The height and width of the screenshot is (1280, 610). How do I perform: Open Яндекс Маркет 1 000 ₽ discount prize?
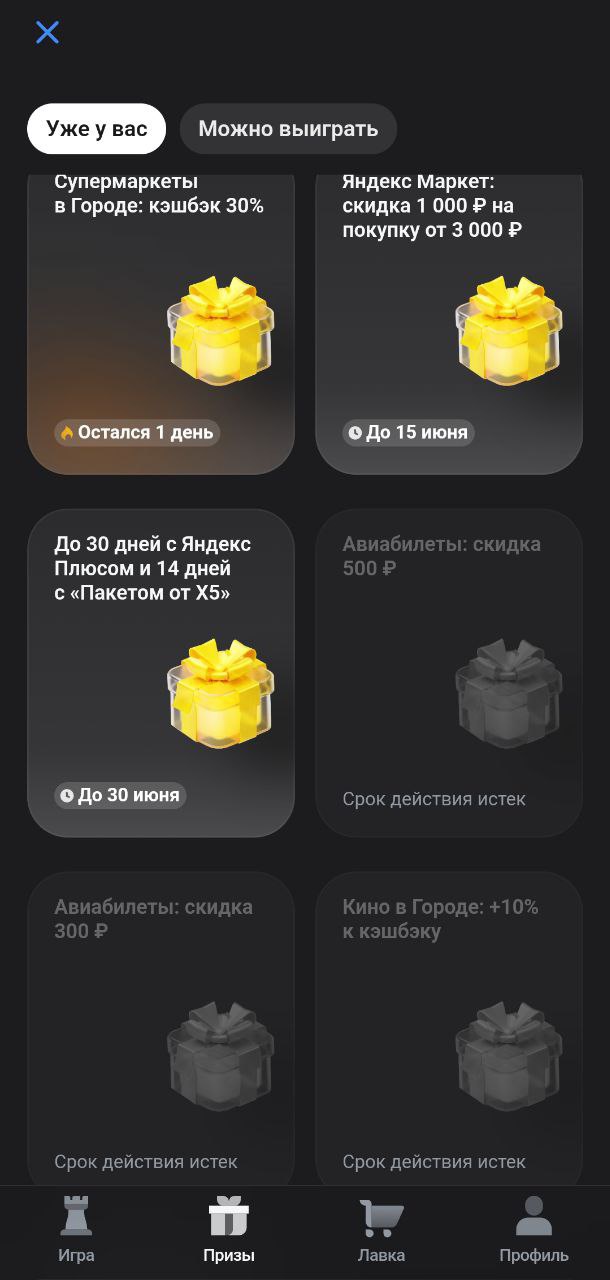pos(449,320)
